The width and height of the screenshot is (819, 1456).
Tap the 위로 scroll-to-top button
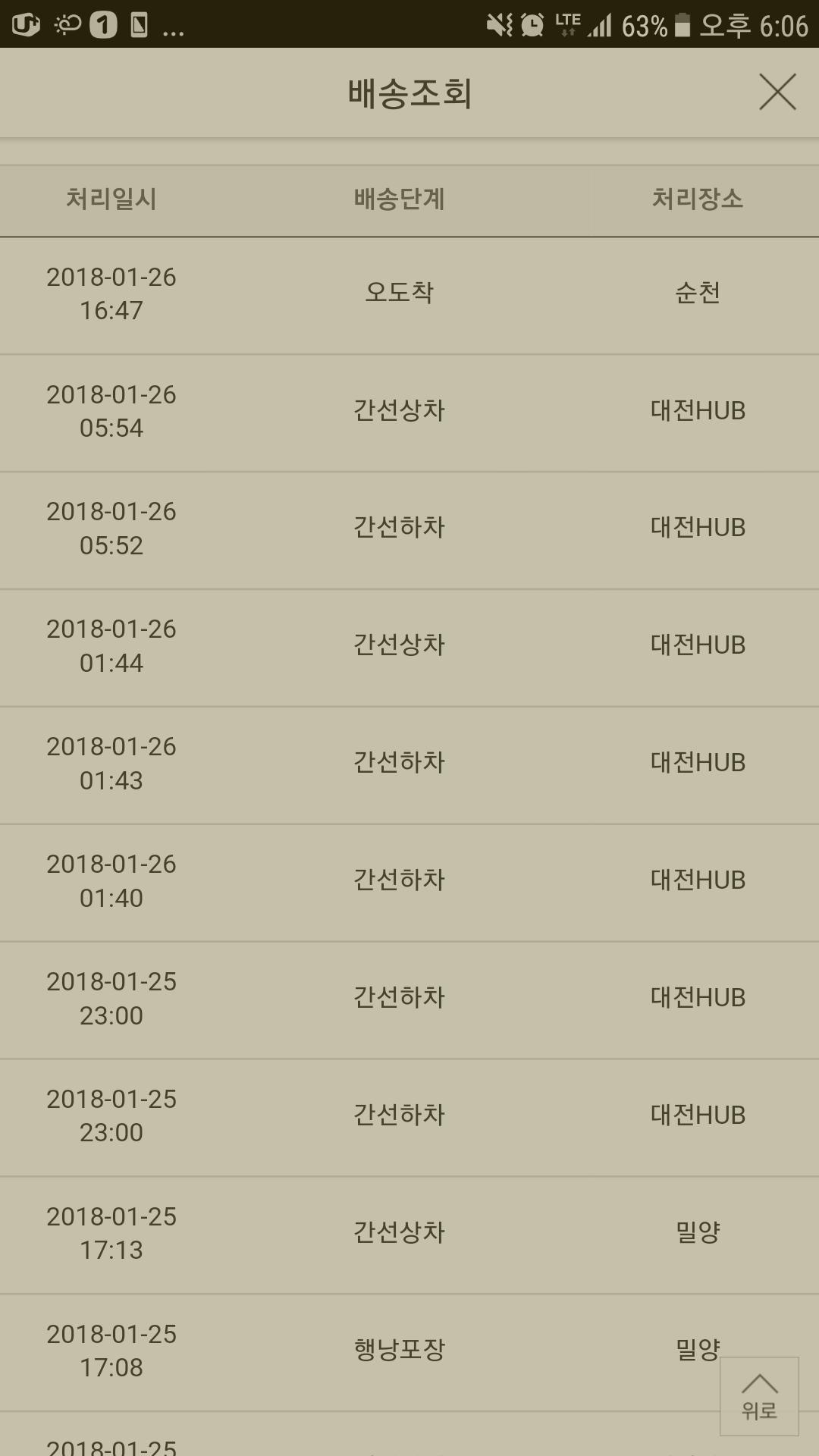[759, 1396]
